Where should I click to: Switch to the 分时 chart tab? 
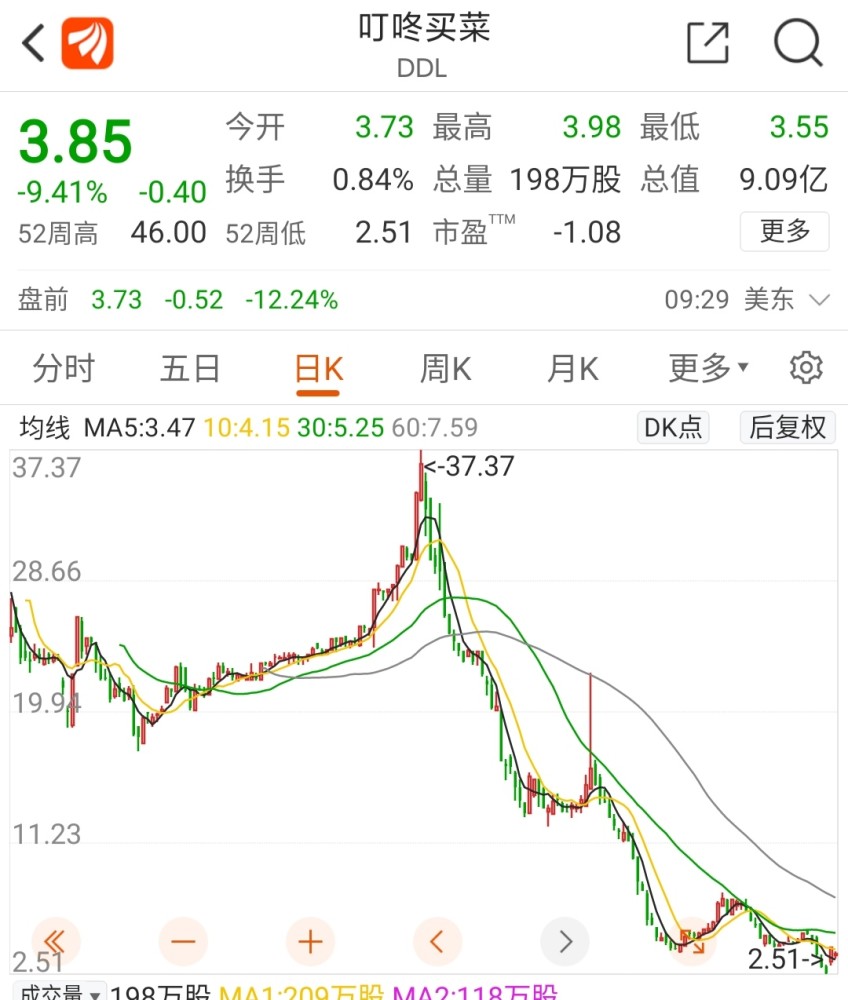coord(63,369)
